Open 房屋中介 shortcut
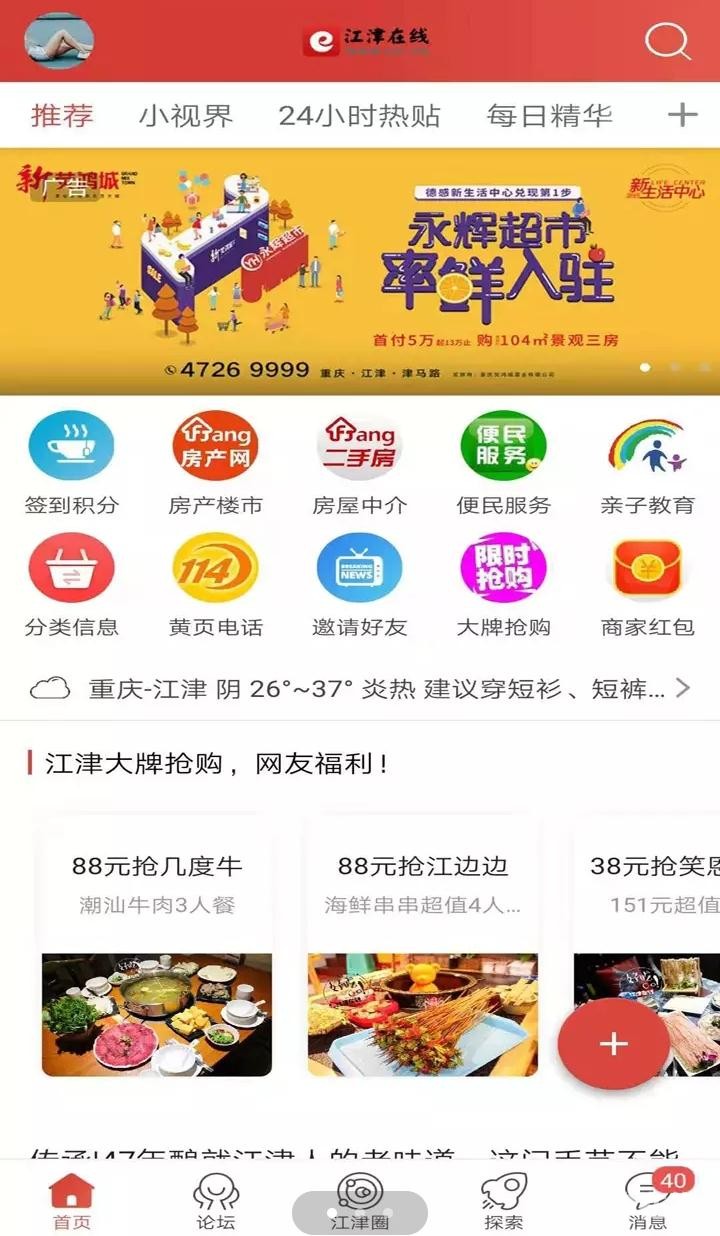This screenshot has width=720, height=1236. pos(359,464)
